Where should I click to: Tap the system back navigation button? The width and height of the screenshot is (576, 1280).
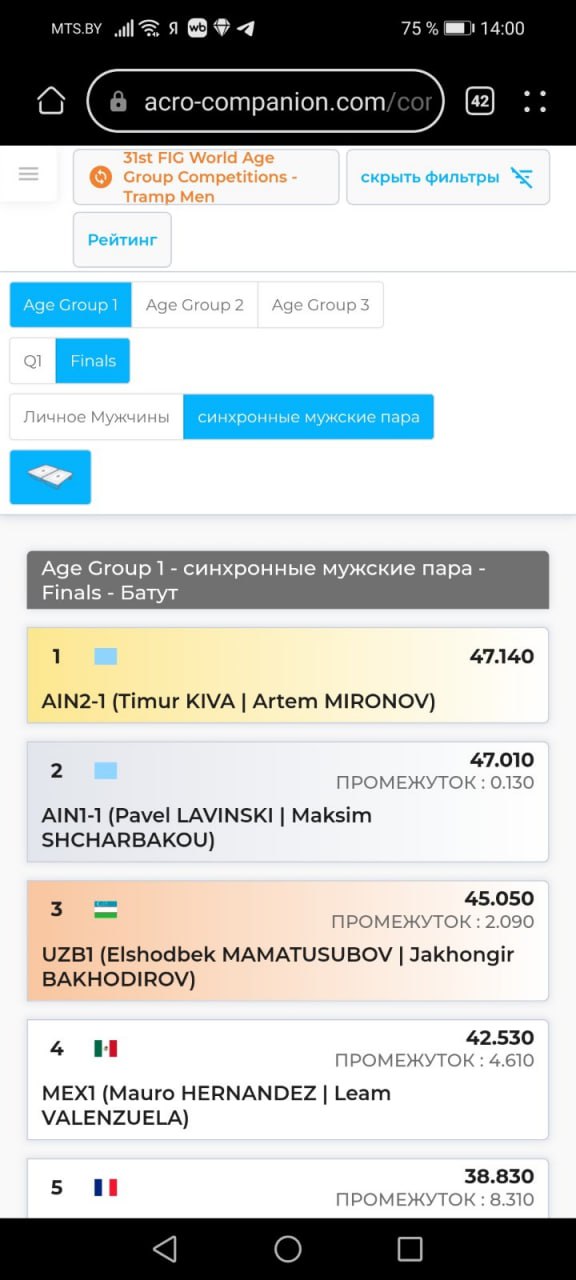165,1248
